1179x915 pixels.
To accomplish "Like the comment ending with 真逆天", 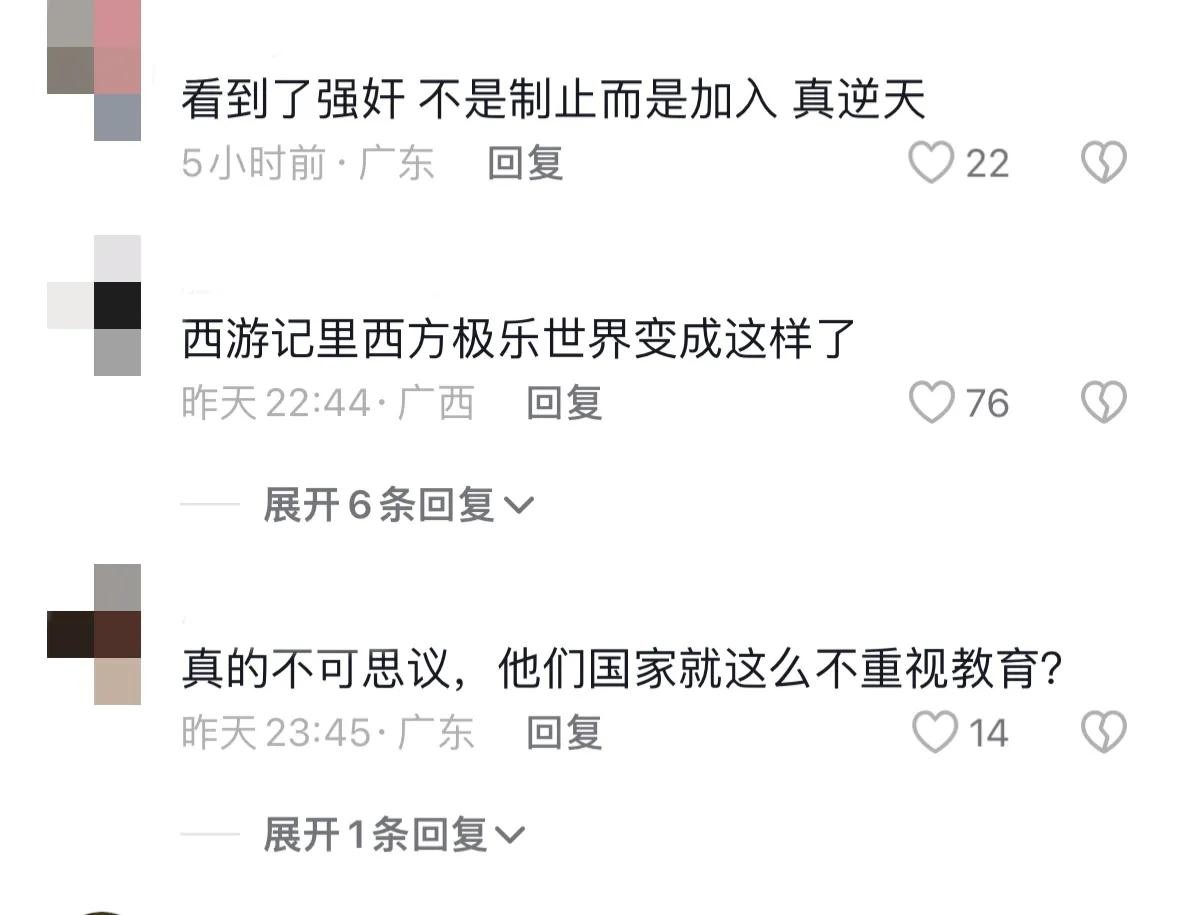I will pos(931,162).
